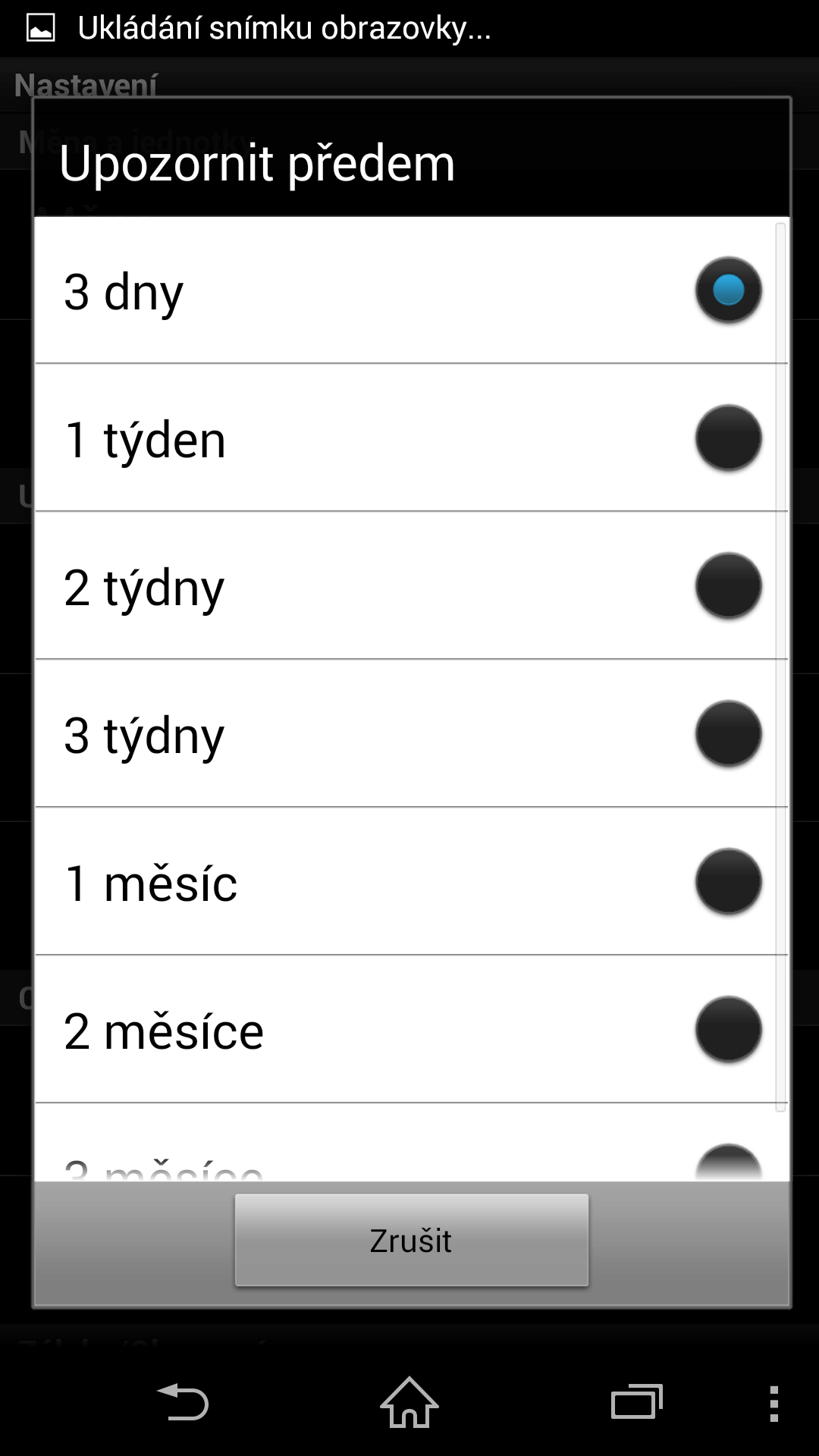
Task: Open the recent apps view
Action: coord(637,1401)
